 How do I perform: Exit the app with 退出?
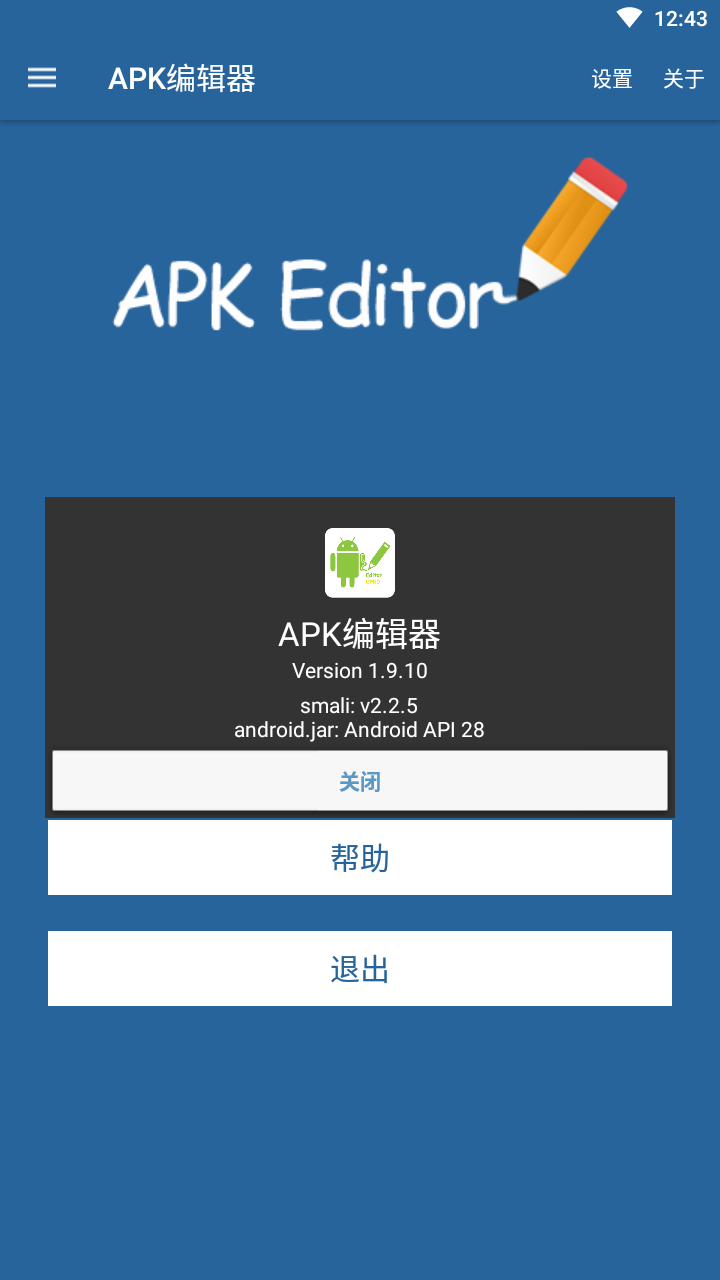360,968
